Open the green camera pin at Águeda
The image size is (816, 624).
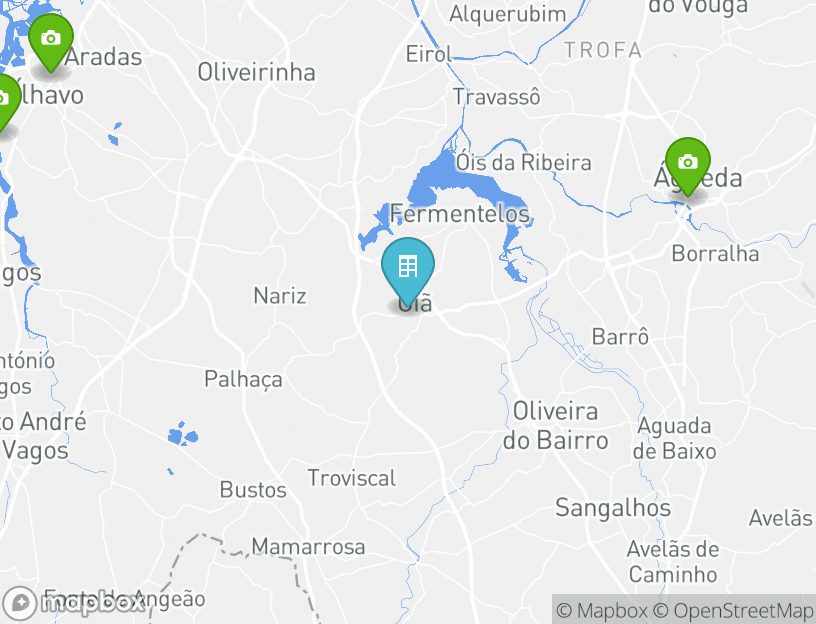pos(688,164)
